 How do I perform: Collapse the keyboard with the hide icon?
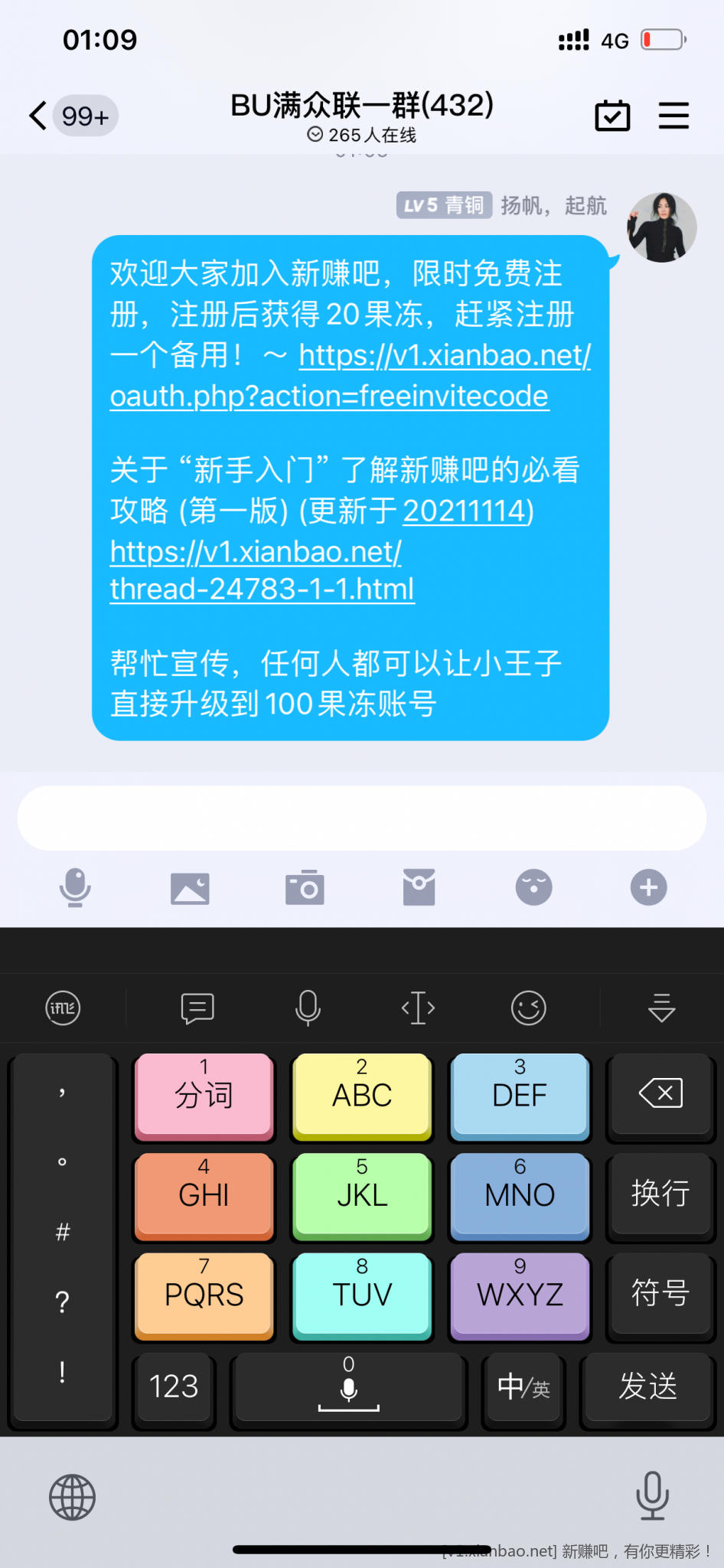[x=661, y=1008]
